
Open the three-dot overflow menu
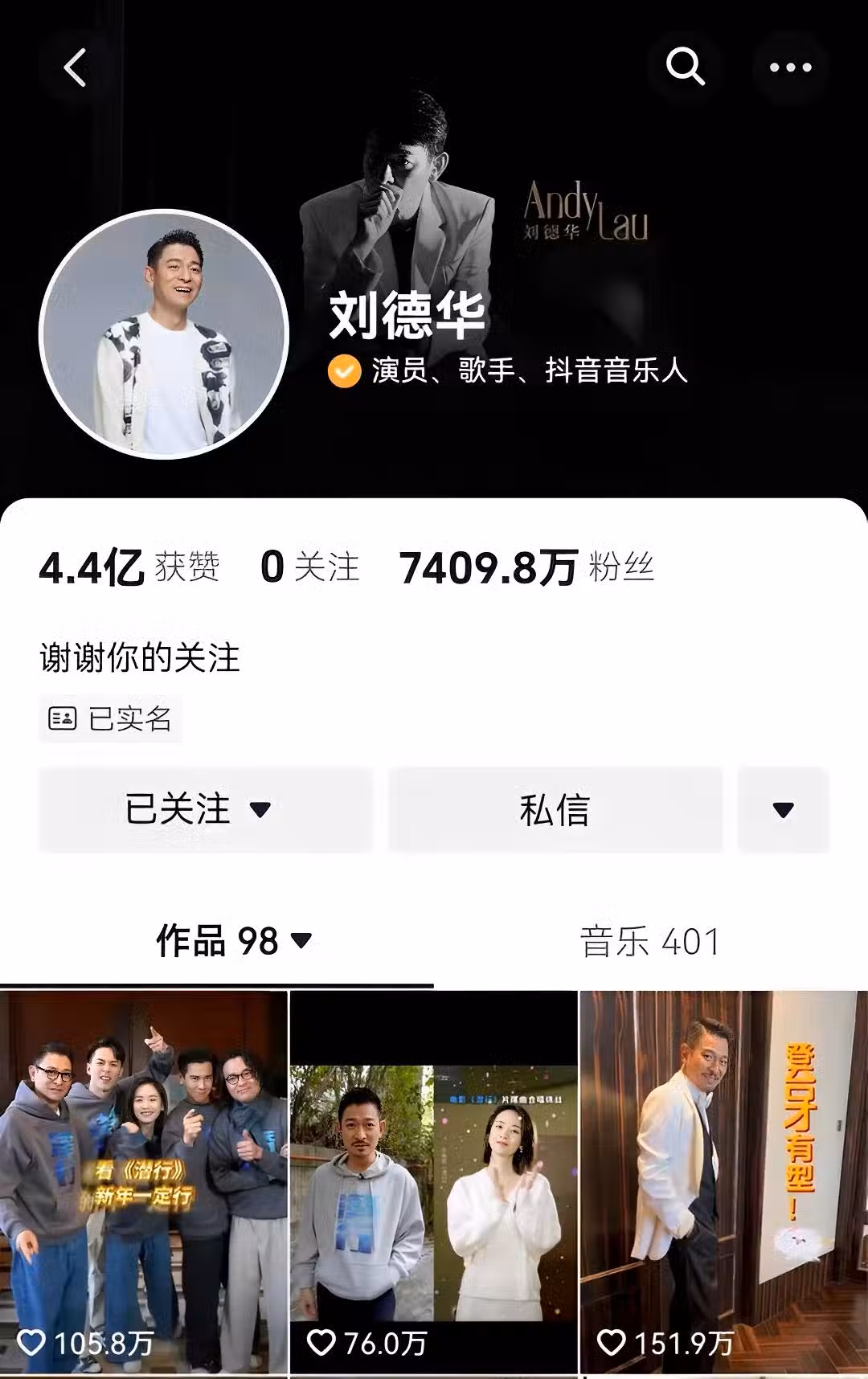pos(790,68)
